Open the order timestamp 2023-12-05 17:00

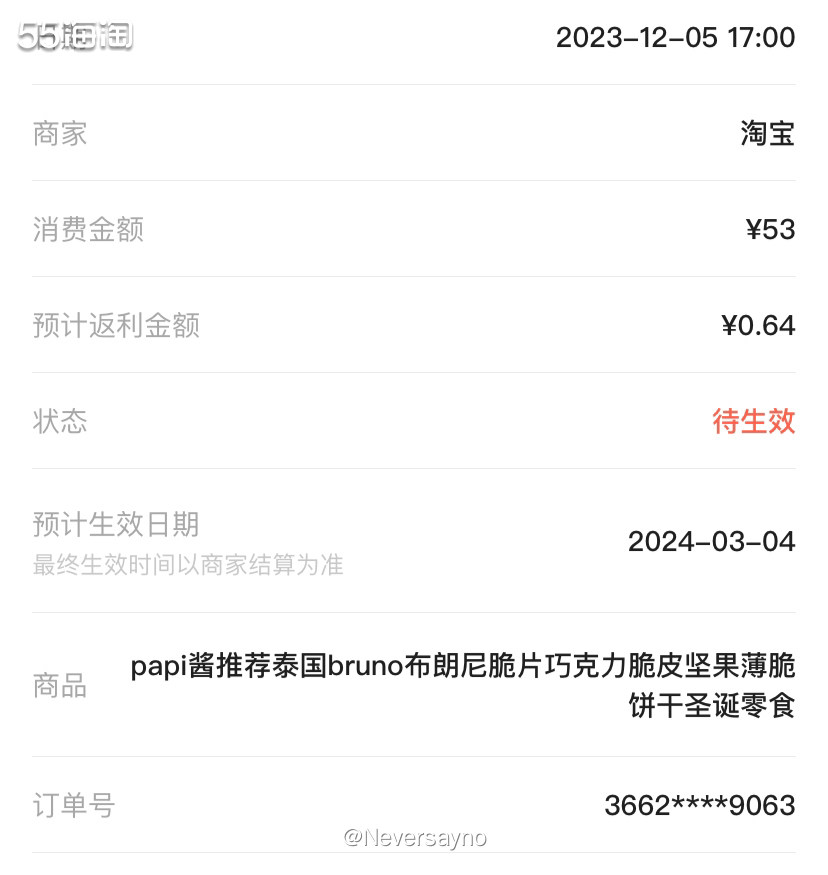[676, 38]
